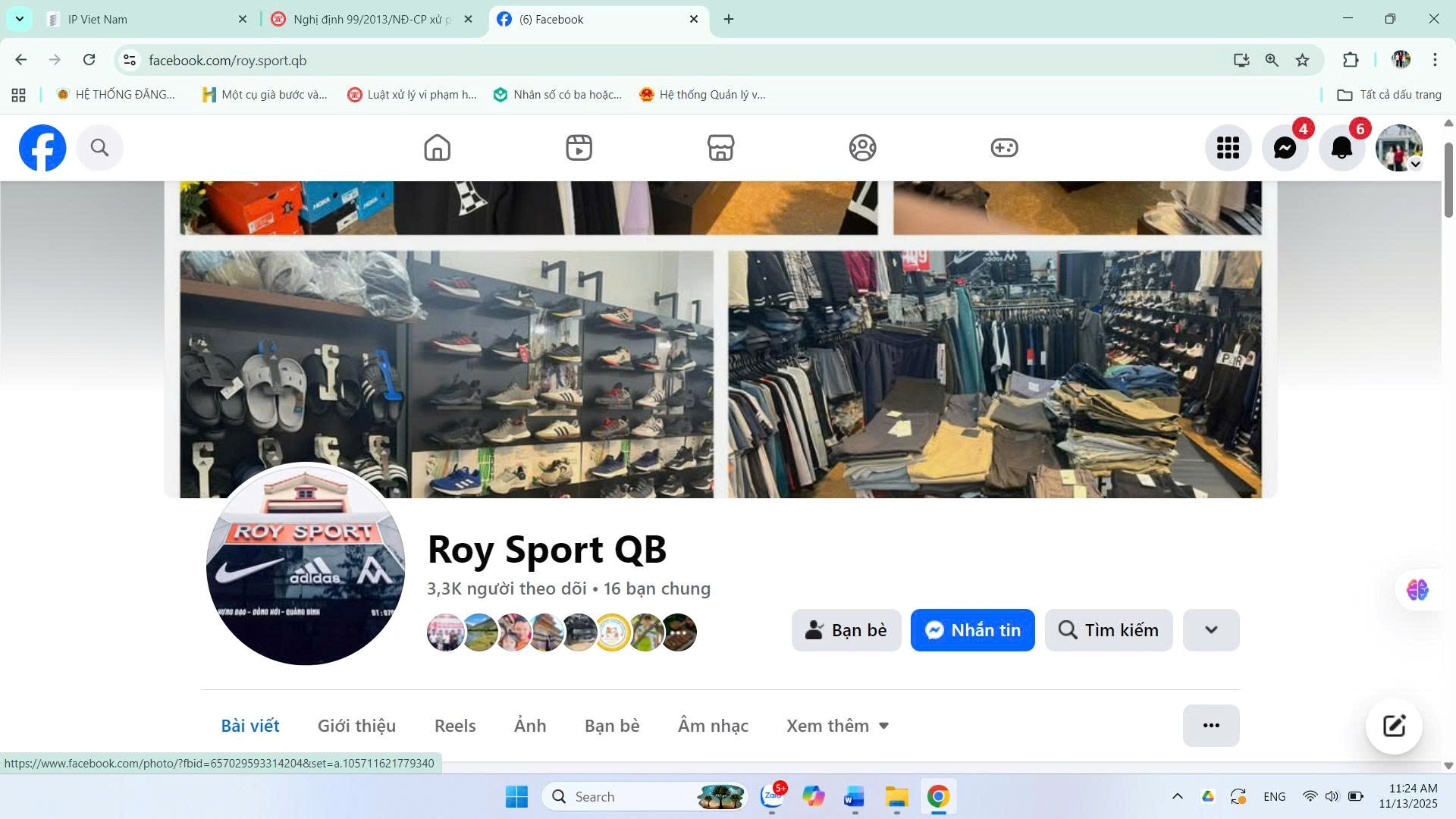The image size is (1456, 819).
Task: Expand the chevron dropdown beside Tìm kiếm
Action: 1211,630
